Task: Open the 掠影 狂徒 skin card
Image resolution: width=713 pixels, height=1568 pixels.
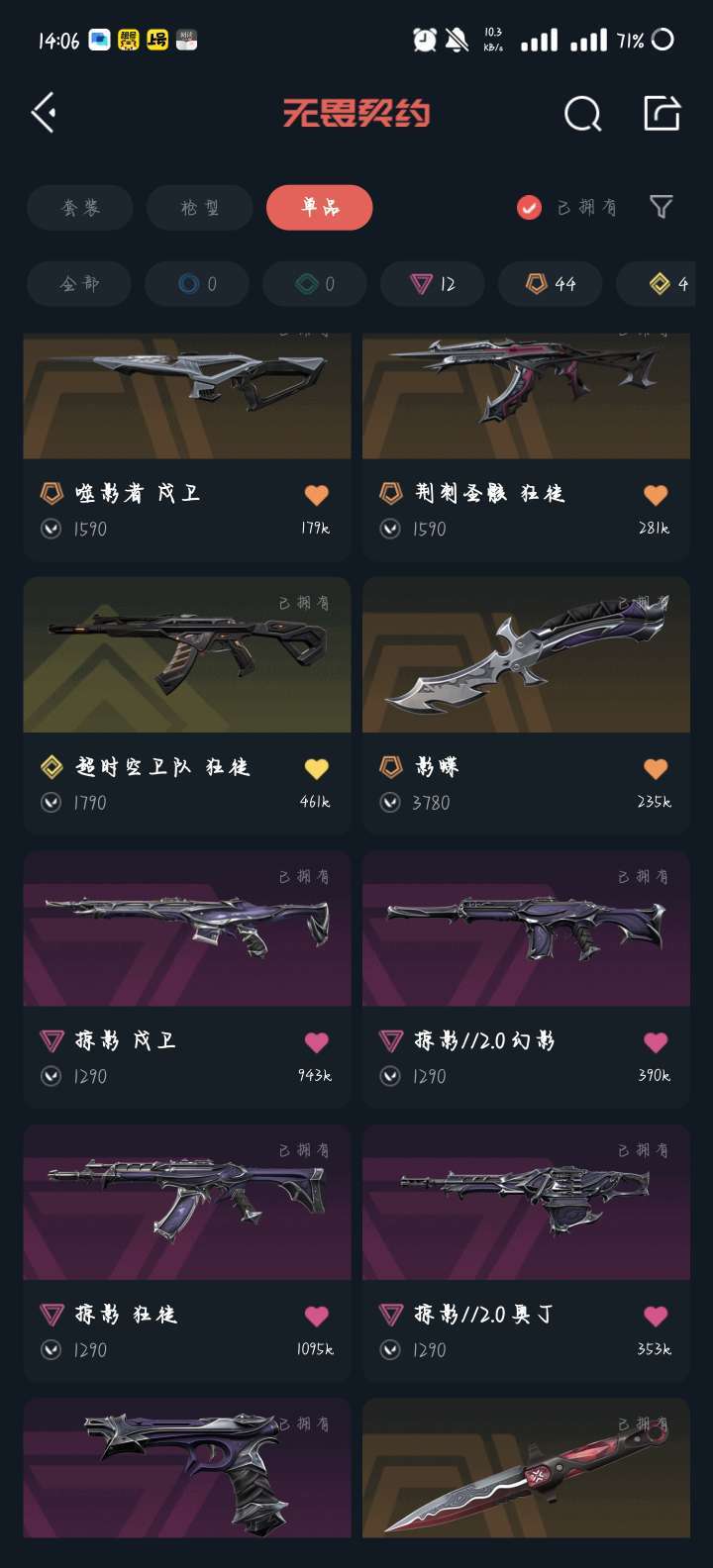Action: click(187, 1253)
